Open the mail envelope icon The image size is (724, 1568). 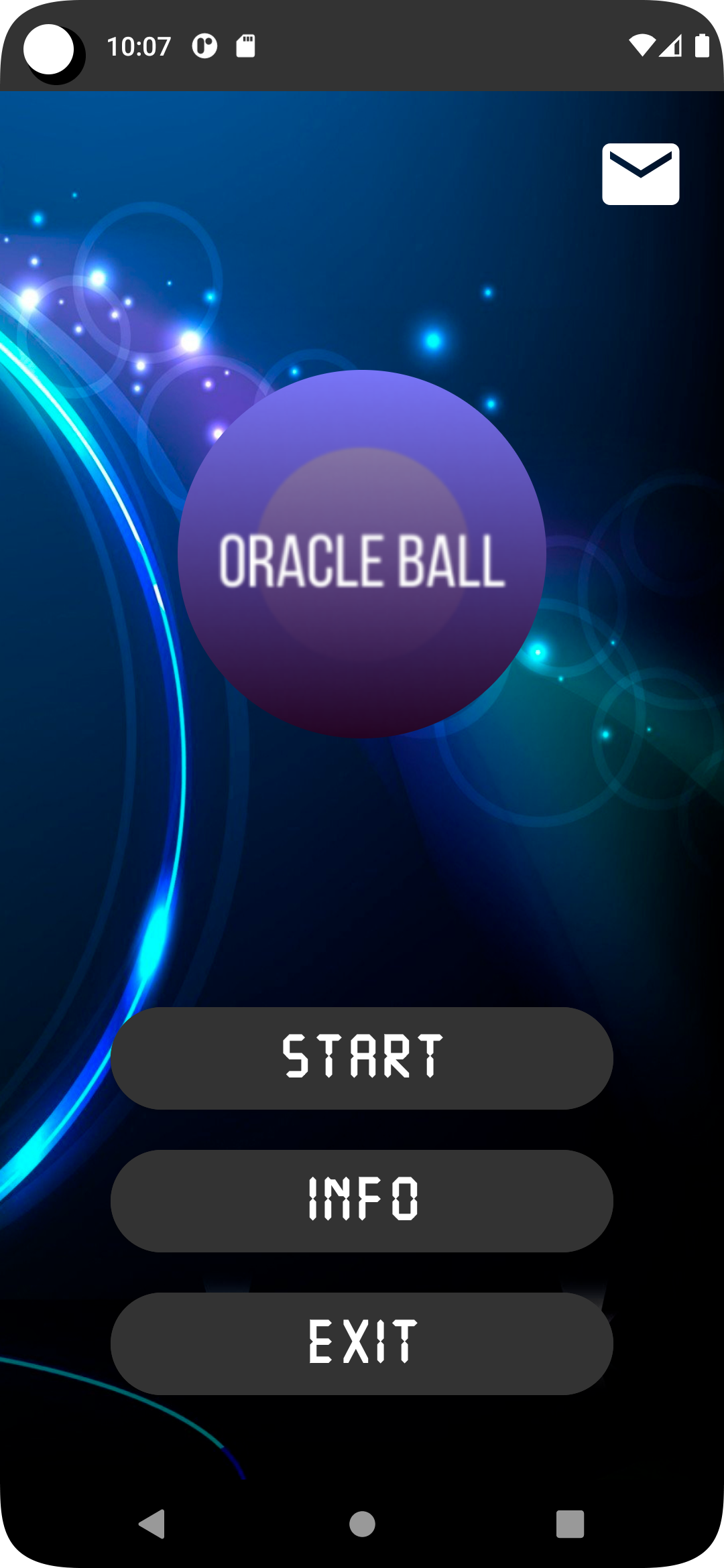pyautogui.click(x=640, y=174)
